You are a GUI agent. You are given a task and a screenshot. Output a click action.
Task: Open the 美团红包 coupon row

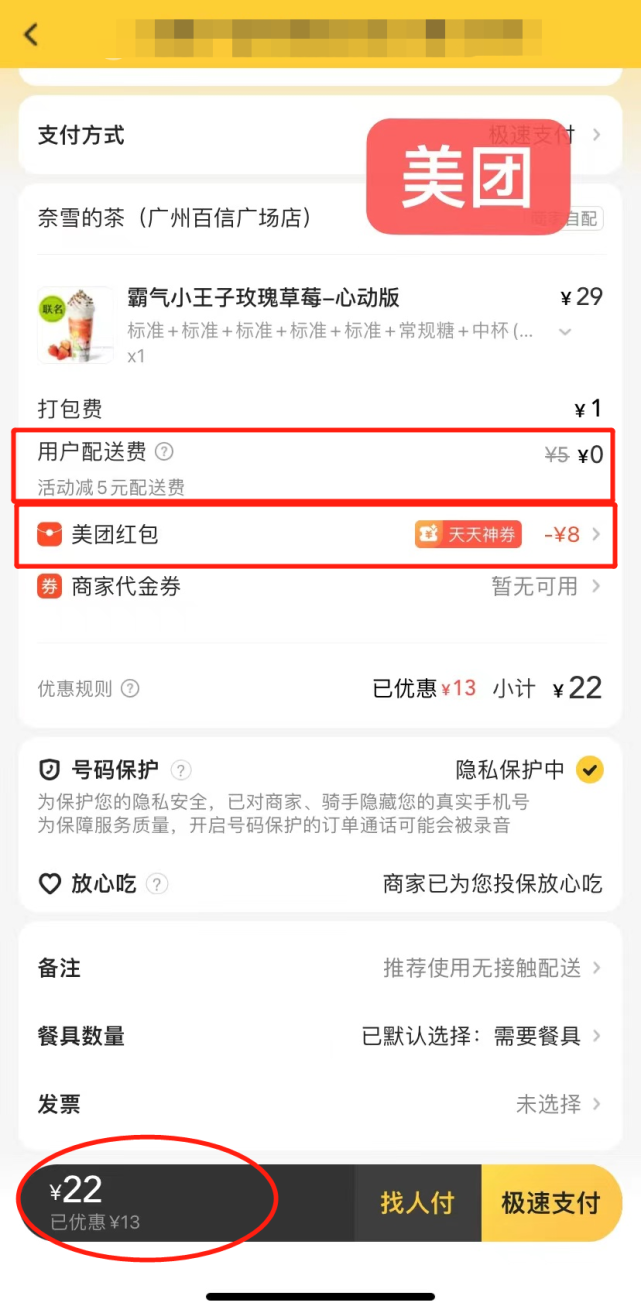(320, 535)
